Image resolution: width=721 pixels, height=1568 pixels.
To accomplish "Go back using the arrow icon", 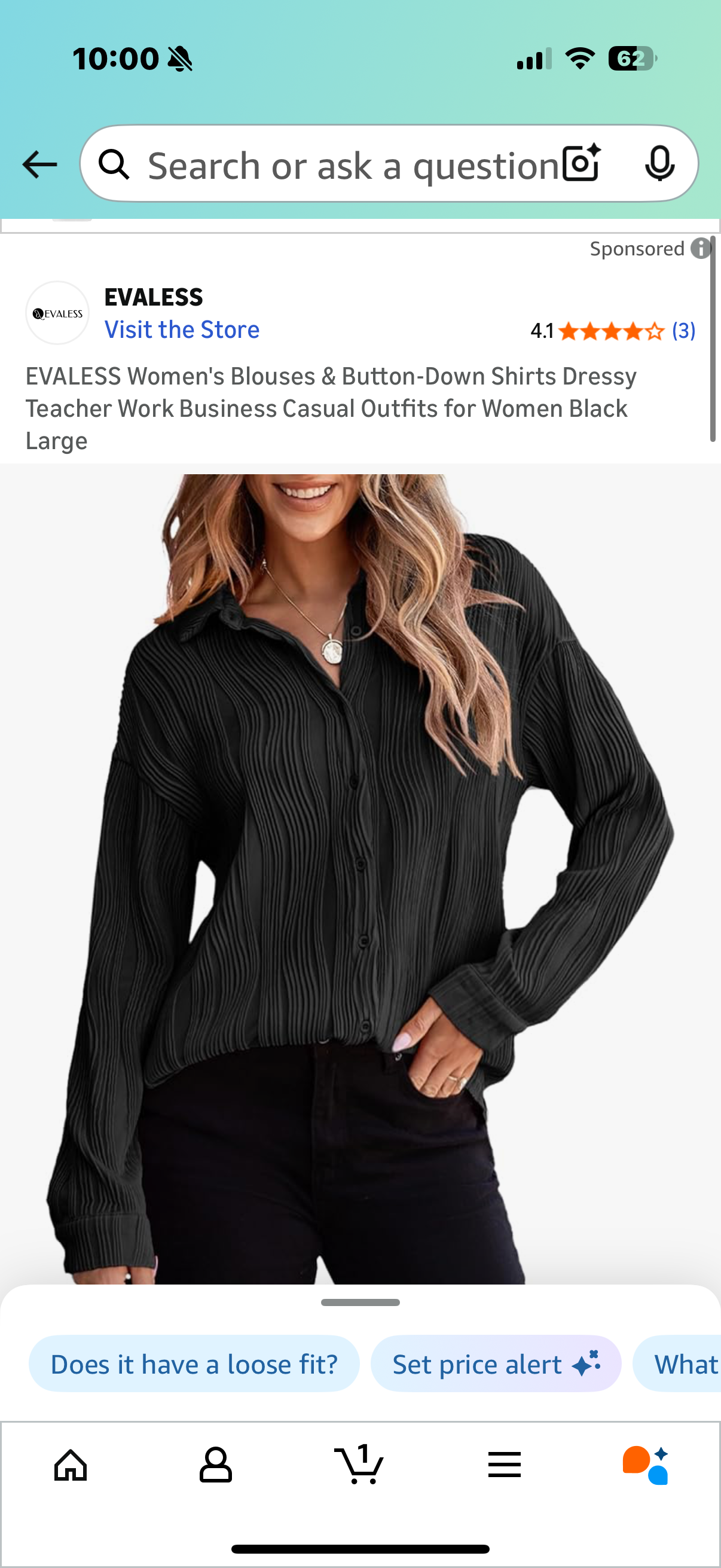I will 39,164.
